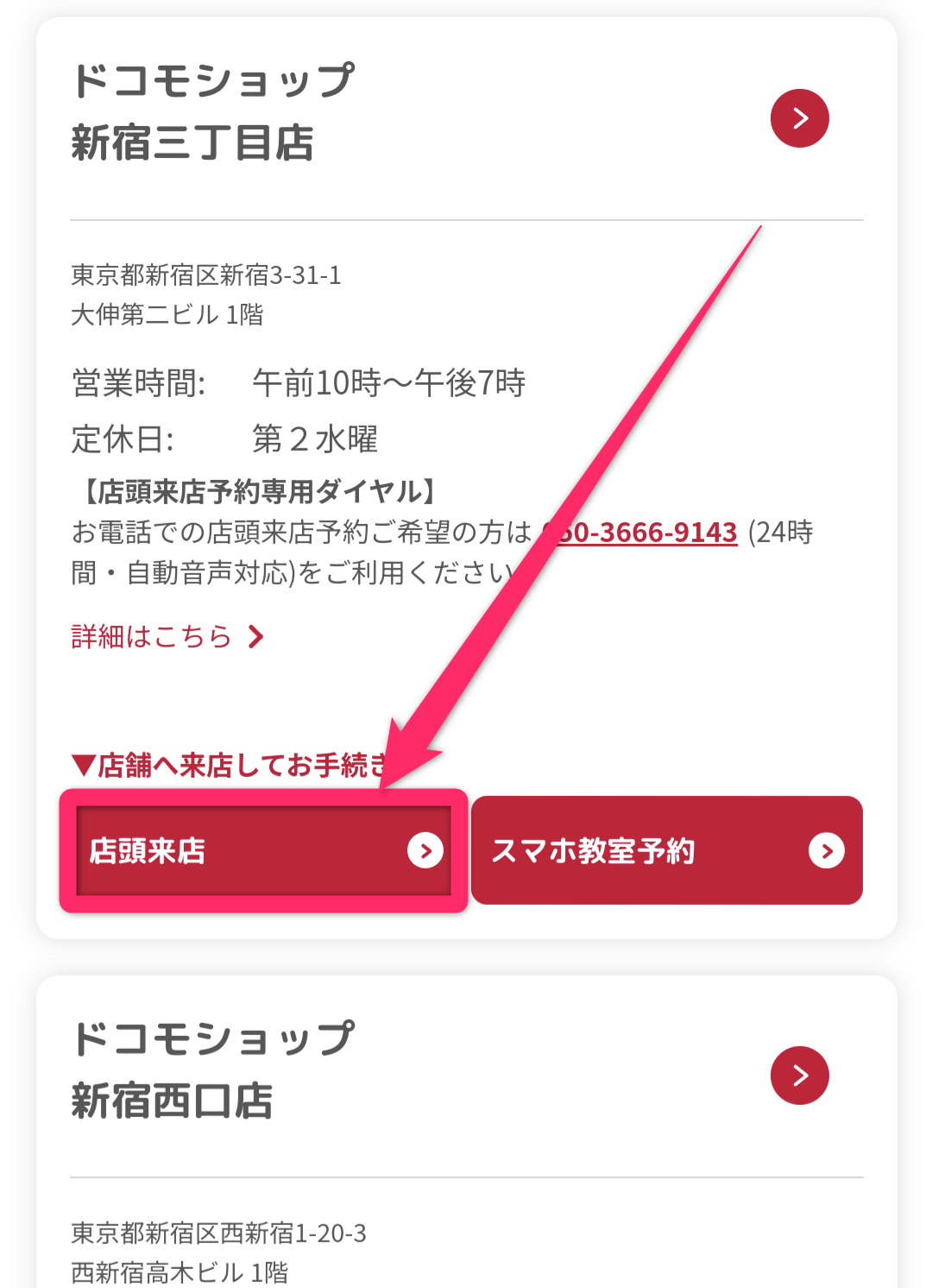Click the red circular arrow beside 新宿三丁目店 heading
The height and width of the screenshot is (1288, 932).
(798, 117)
